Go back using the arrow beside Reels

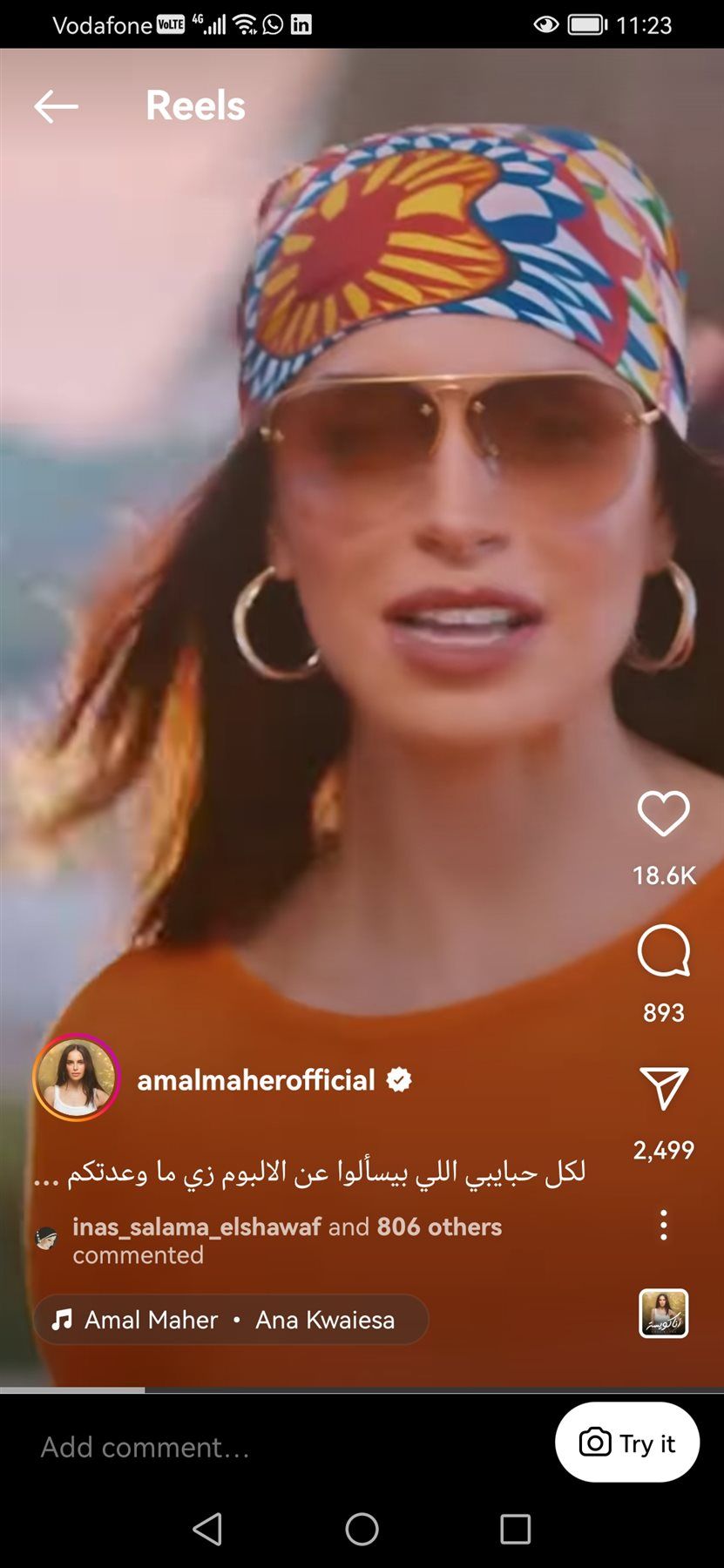56,106
